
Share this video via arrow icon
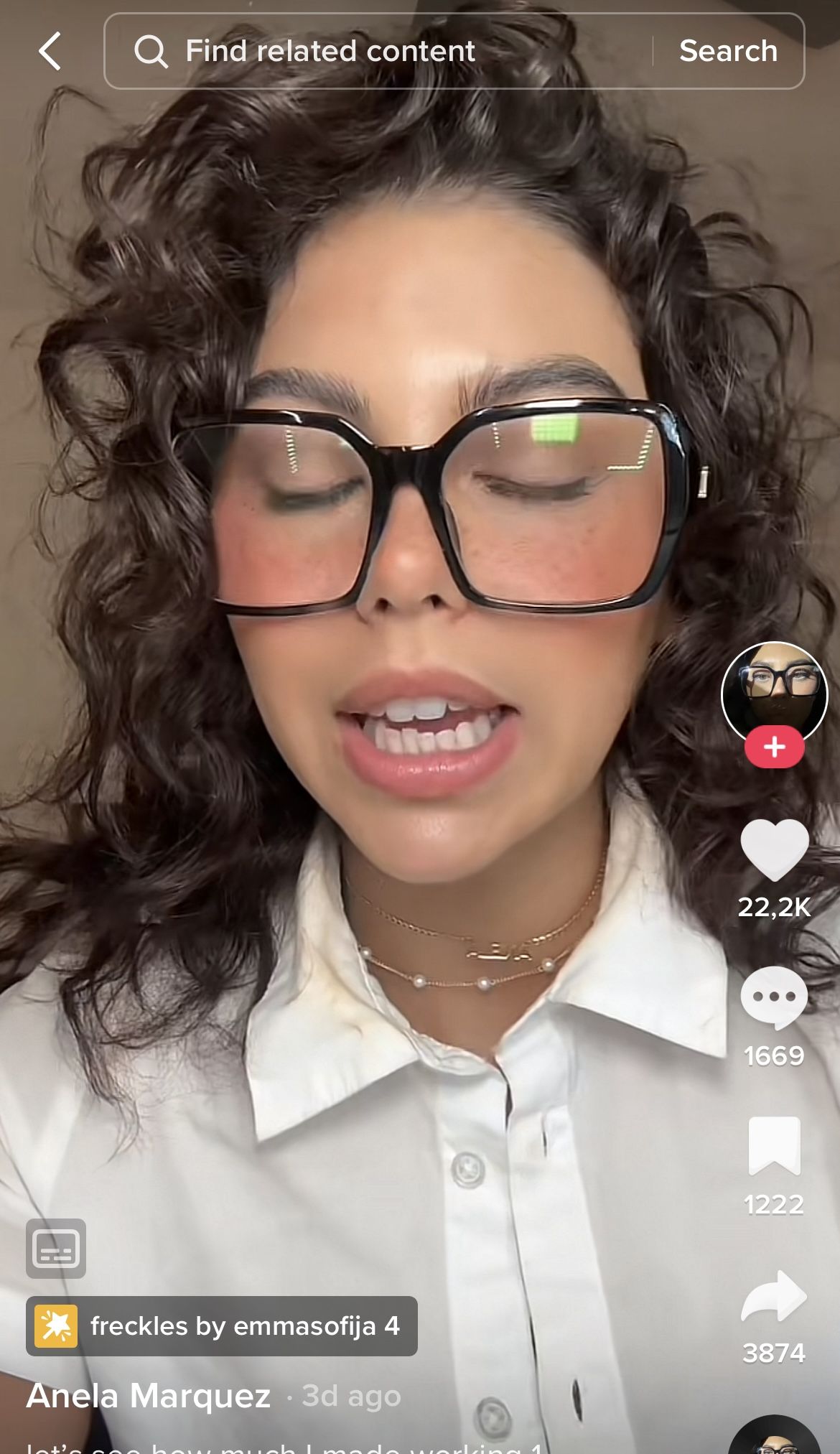[x=774, y=1296]
